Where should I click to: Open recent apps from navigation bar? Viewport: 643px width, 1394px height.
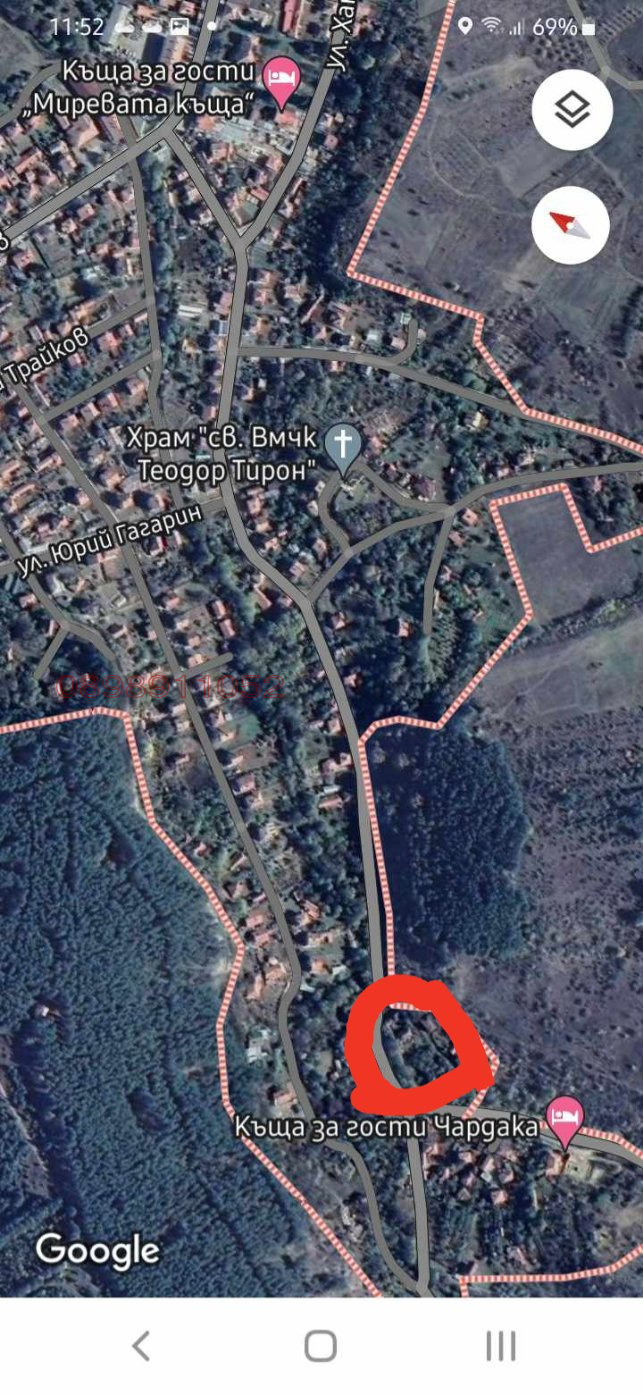500,1345
